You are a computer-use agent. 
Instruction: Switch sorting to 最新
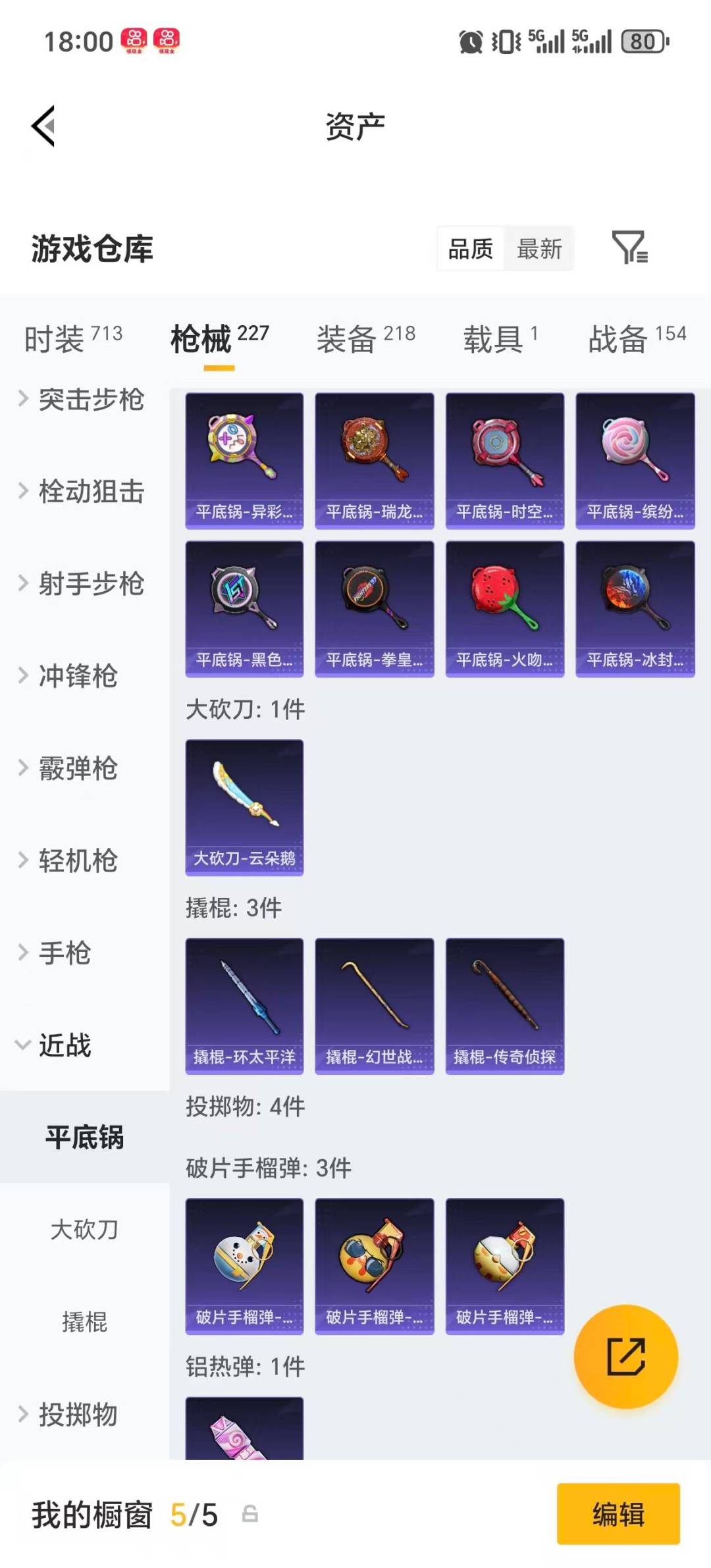pos(539,249)
